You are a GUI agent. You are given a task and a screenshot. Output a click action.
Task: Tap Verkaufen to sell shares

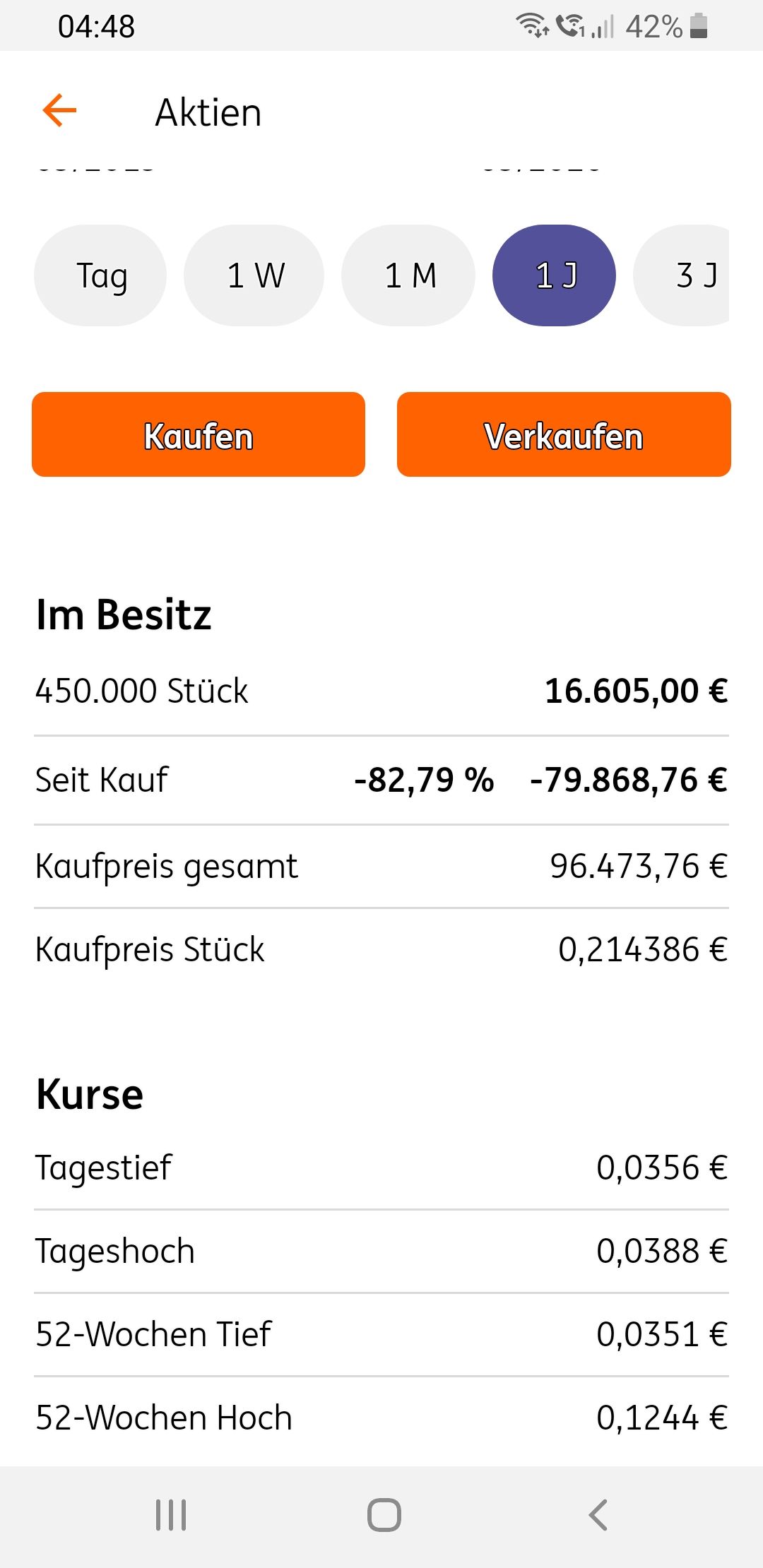click(x=564, y=434)
